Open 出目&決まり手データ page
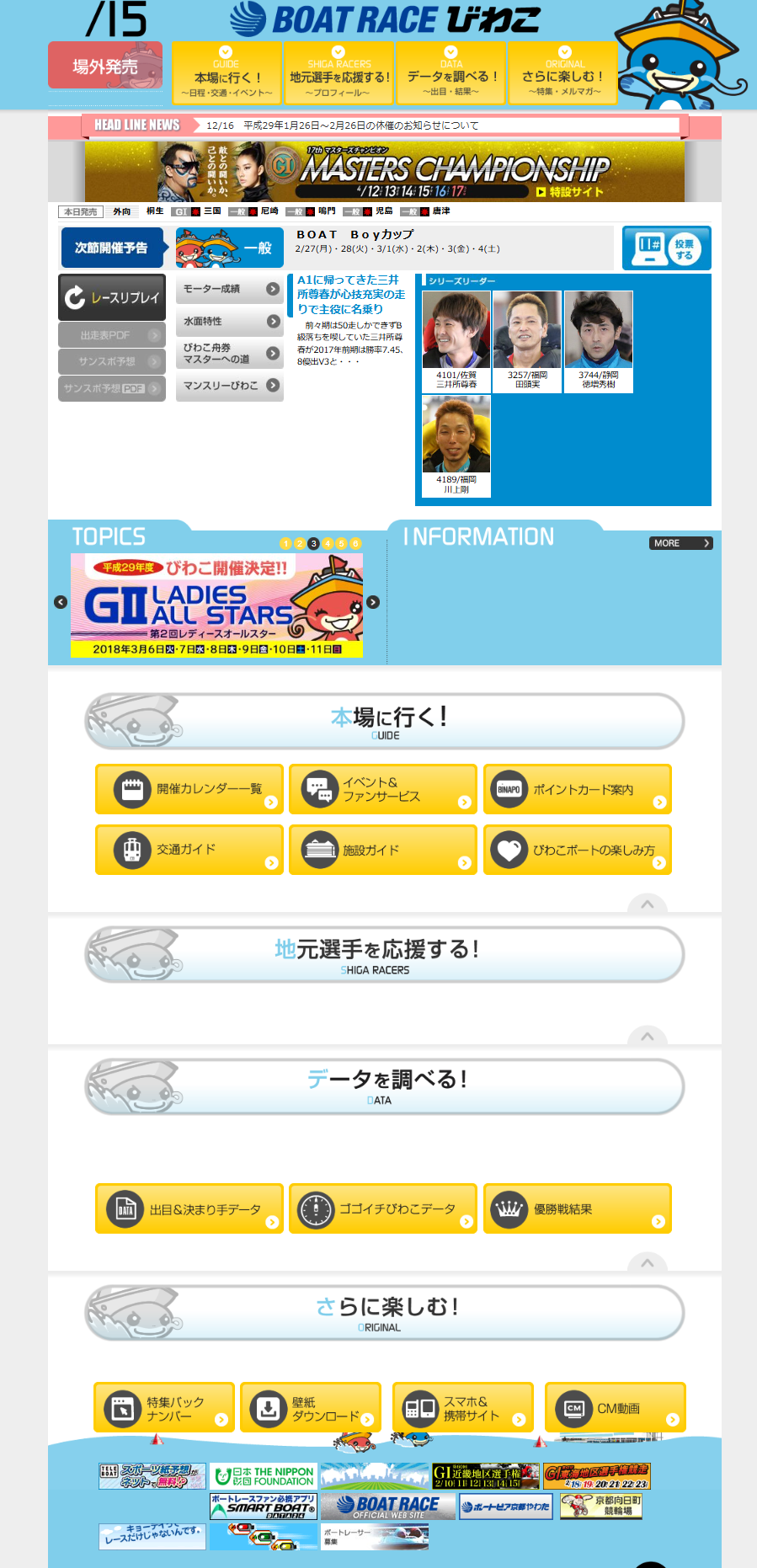Viewport: 757px width, 1568px height. (189, 1209)
